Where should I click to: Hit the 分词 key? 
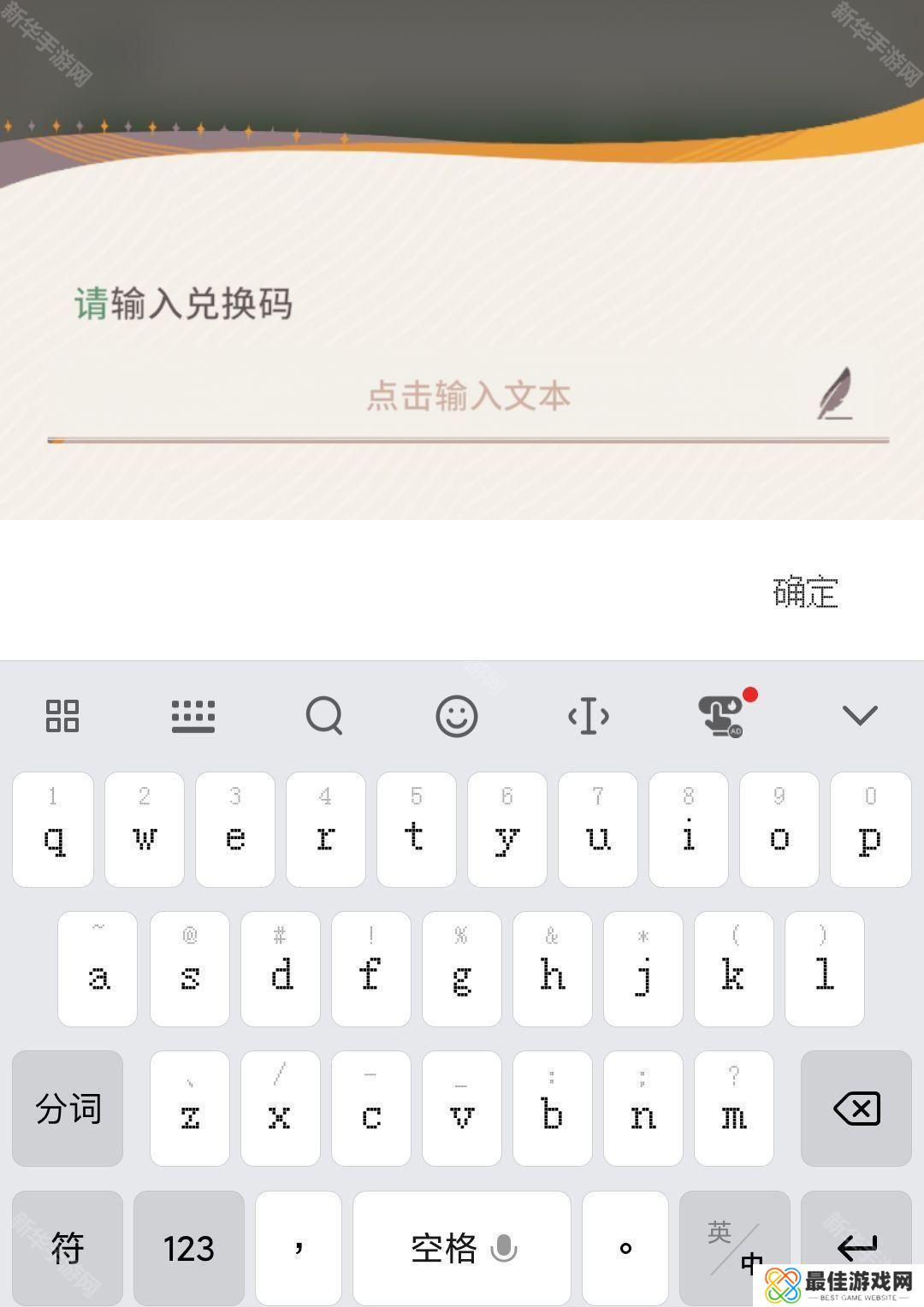68,1109
